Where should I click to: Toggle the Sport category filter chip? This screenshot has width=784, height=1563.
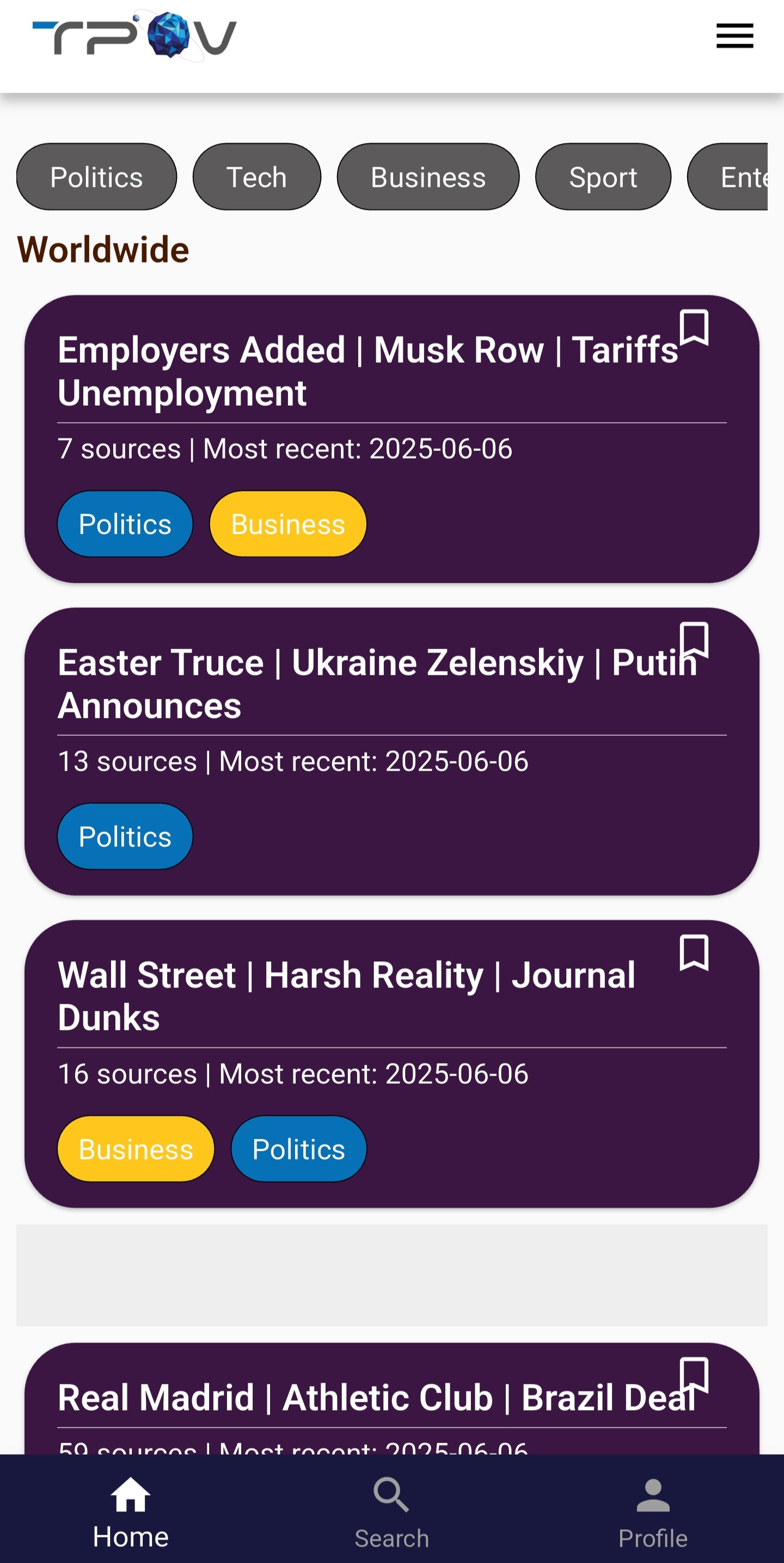tap(603, 176)
